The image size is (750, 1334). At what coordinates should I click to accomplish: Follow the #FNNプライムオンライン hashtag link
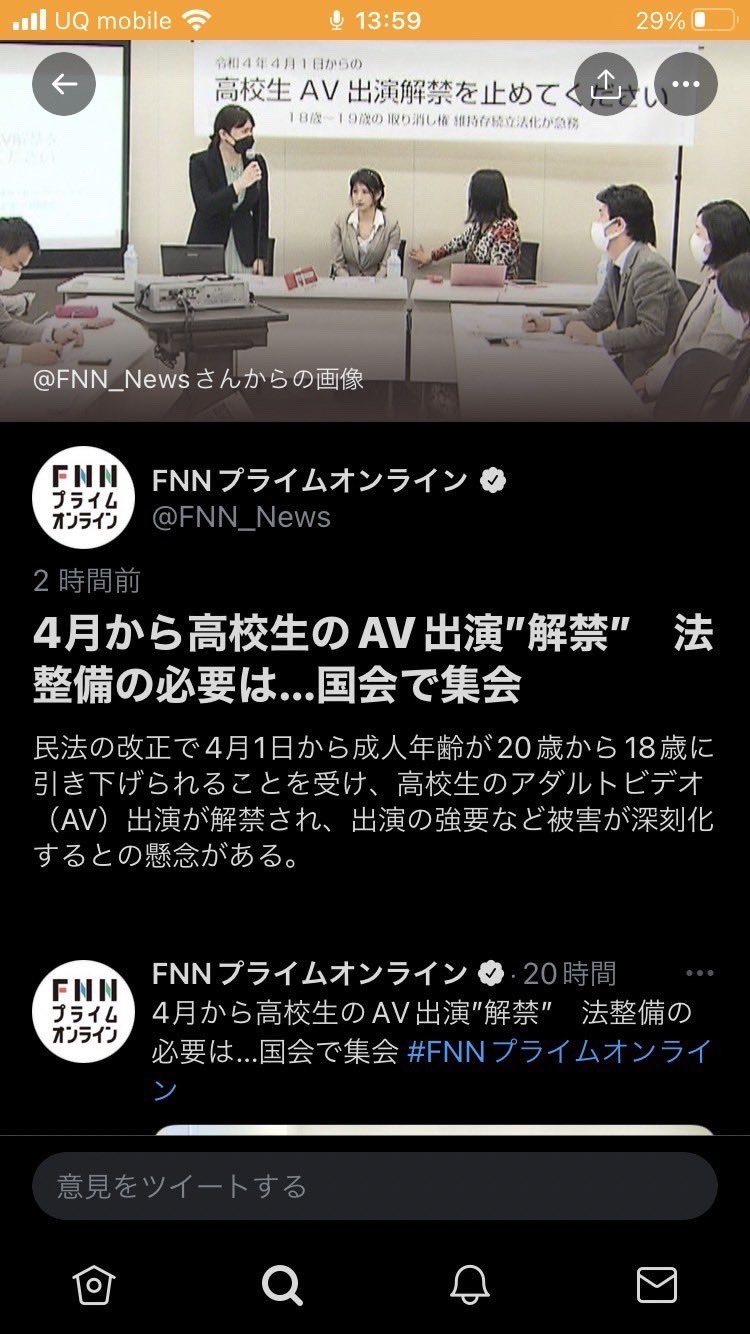558,1052
